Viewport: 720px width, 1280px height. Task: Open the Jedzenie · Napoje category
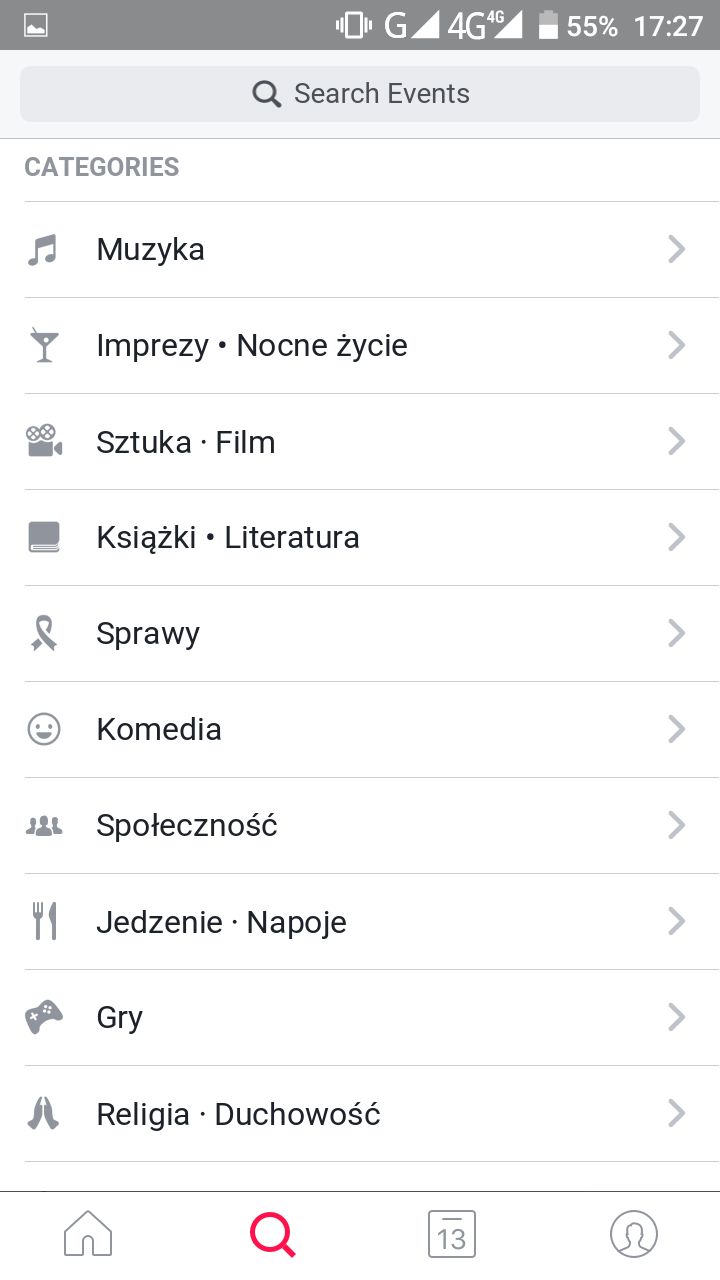click(x=360, y=921)
